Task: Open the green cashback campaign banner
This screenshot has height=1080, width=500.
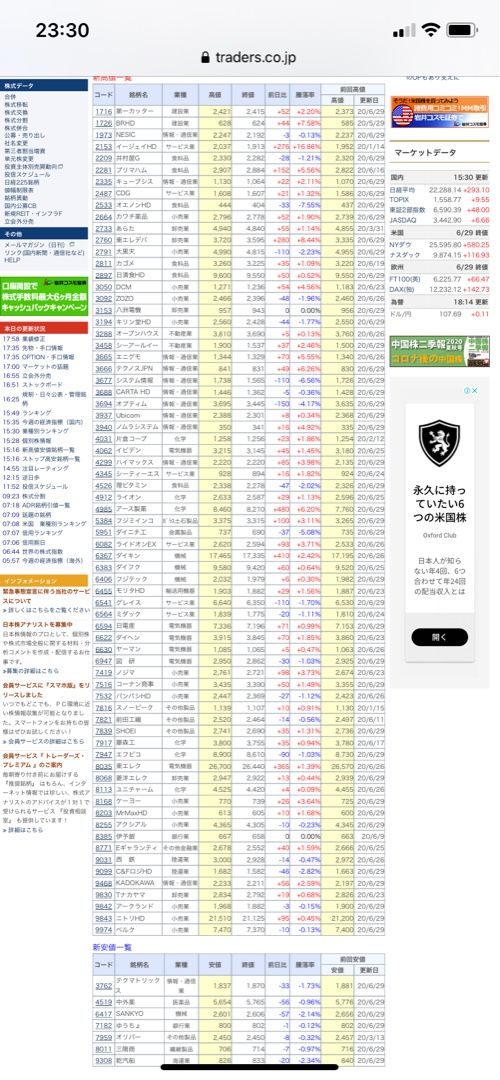Action: tap(44, 295)
